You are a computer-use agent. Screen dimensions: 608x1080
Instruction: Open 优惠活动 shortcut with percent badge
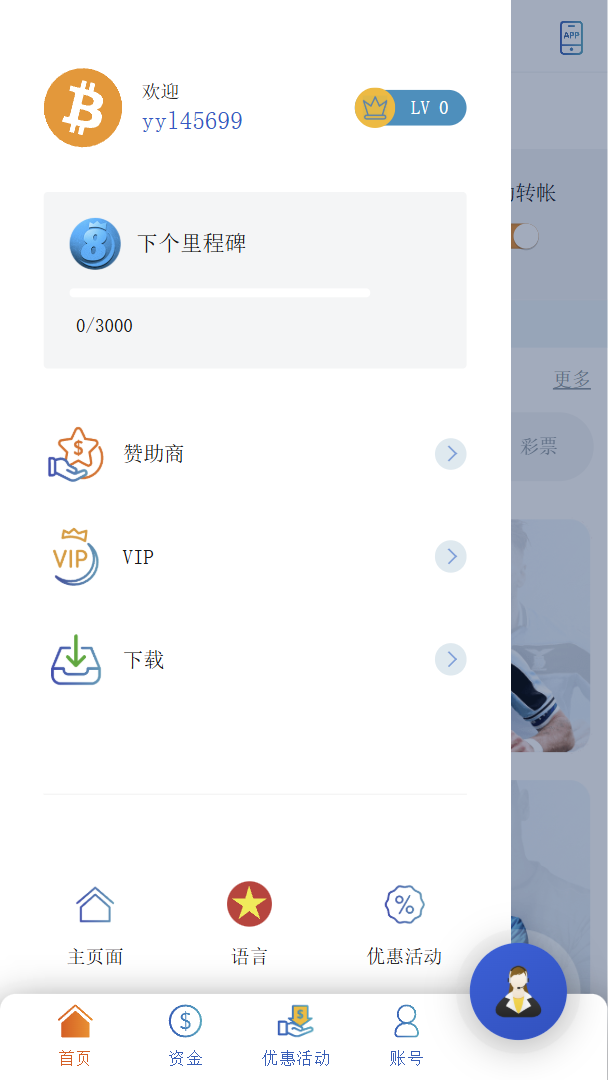pos(404,924)
